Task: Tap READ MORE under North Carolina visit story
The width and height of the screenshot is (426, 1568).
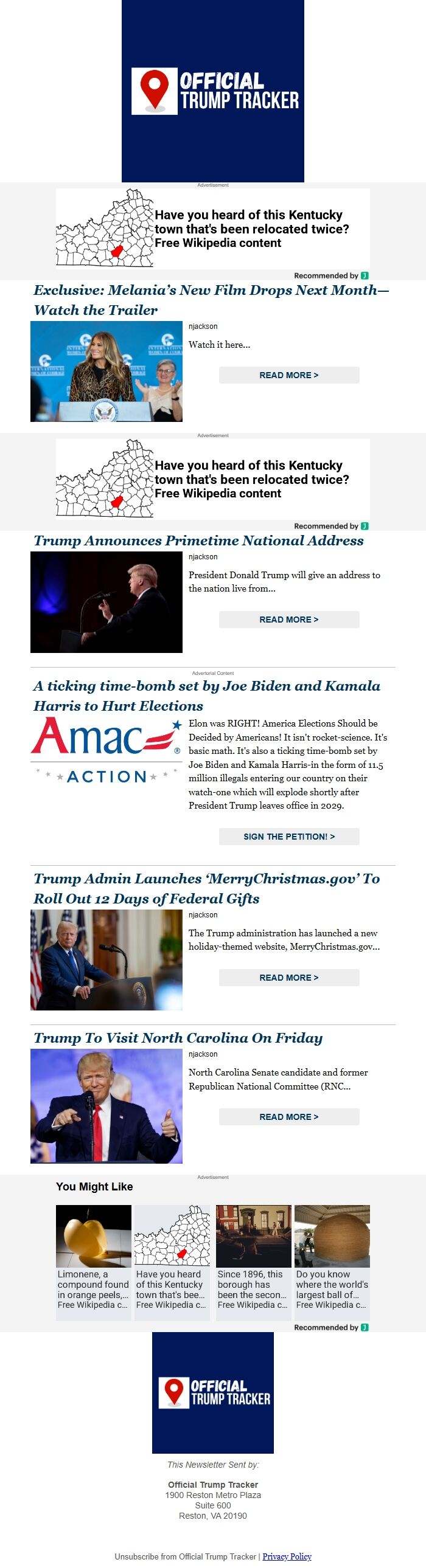Action: pos(289,1116)
